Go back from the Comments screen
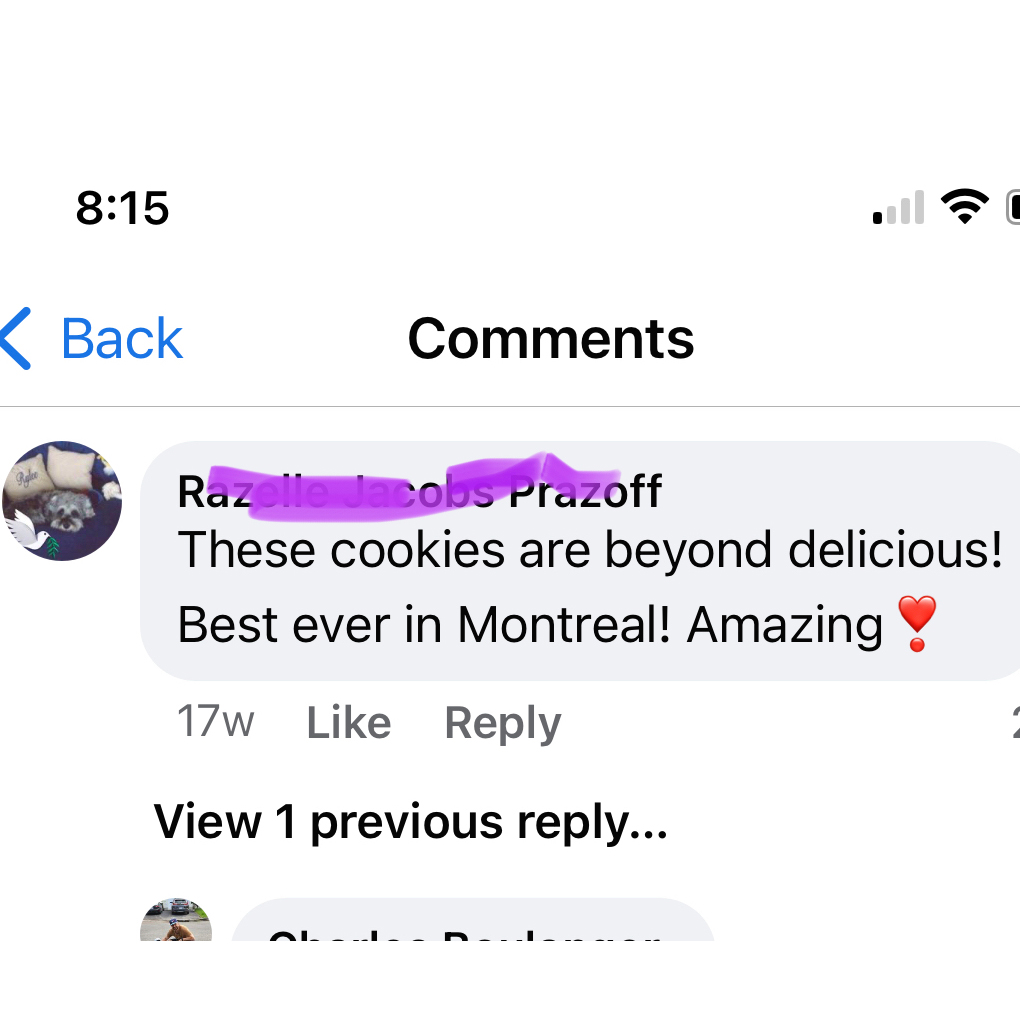This screenshot has width=1020, height=1021. (x=93, y=339)
